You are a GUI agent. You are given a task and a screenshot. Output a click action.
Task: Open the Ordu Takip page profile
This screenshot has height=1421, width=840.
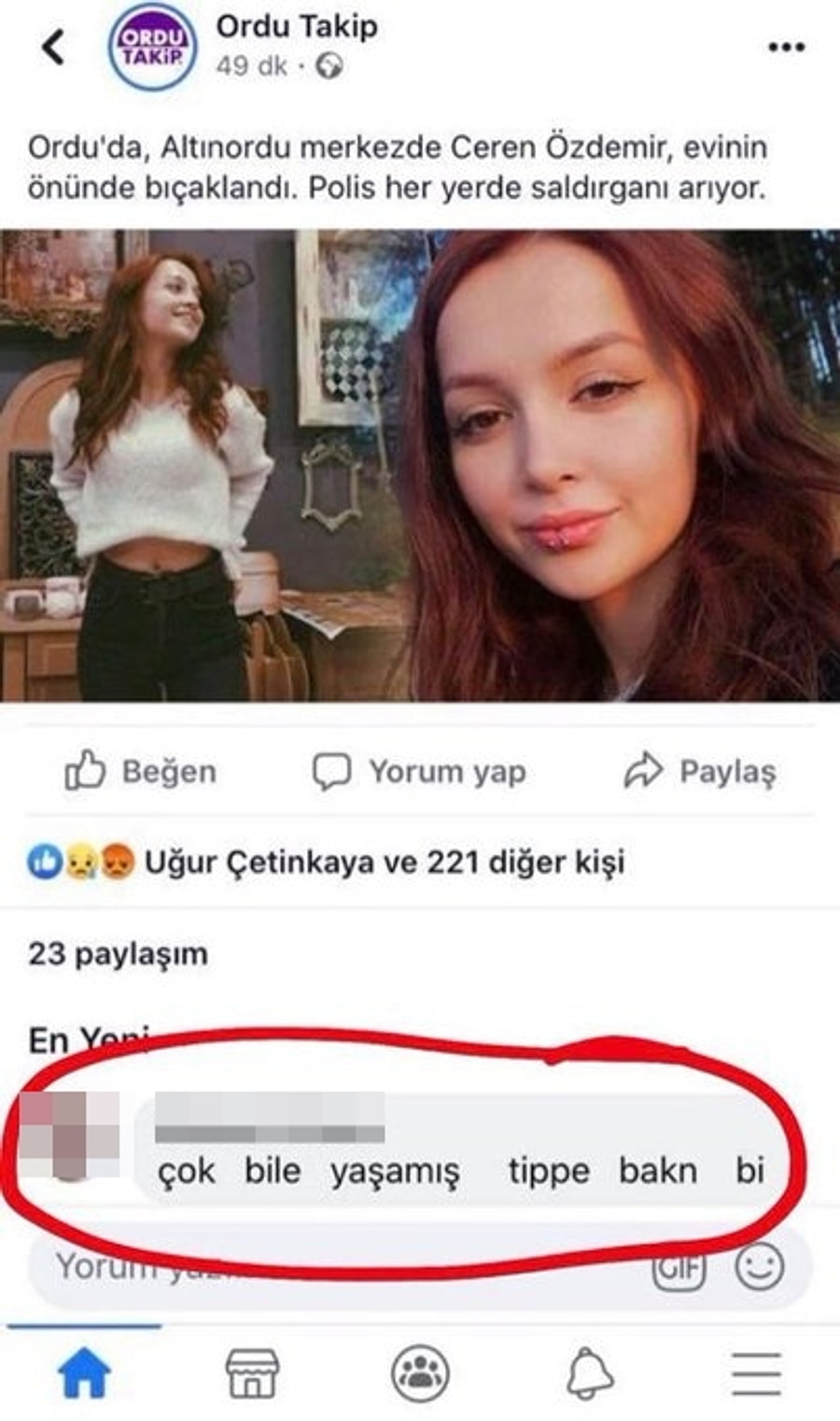[297, 27]
